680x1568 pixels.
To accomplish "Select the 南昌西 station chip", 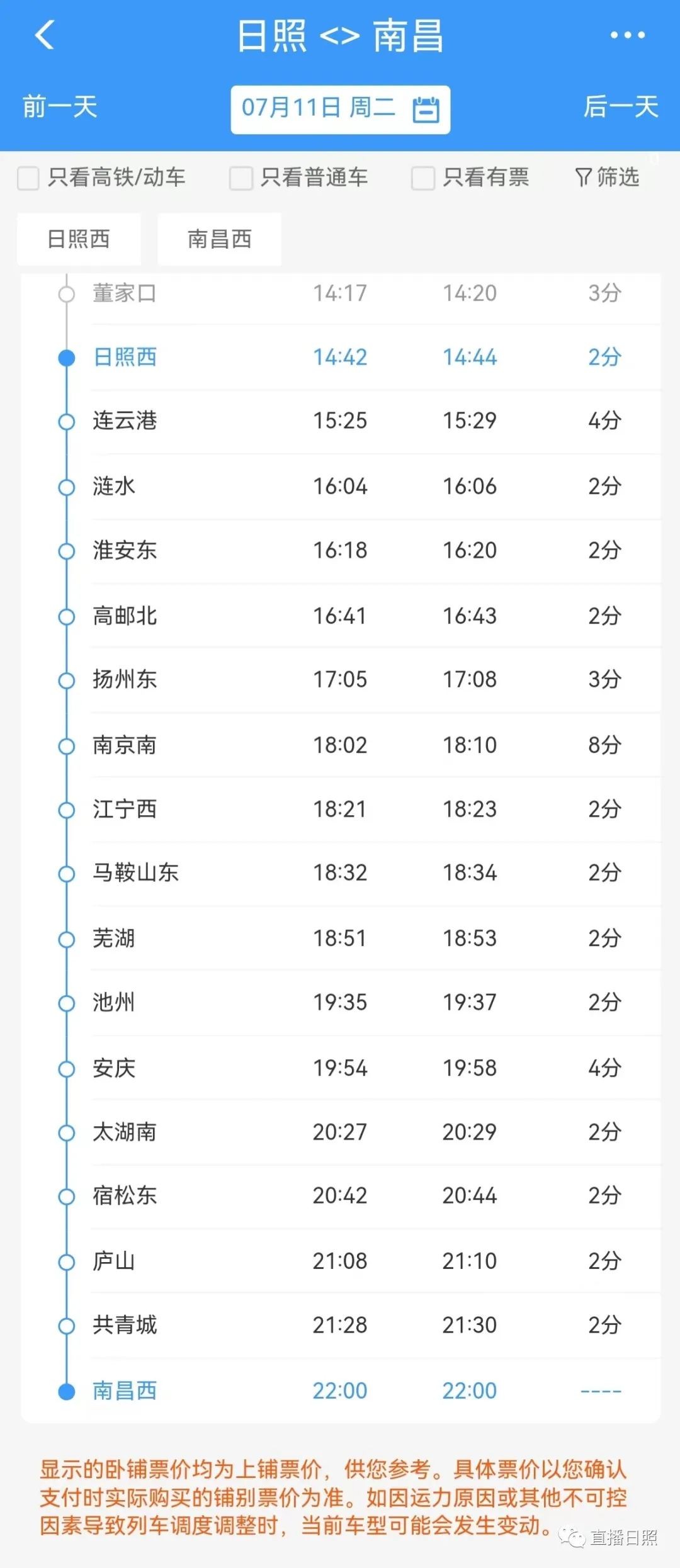I will click(219, 239).
